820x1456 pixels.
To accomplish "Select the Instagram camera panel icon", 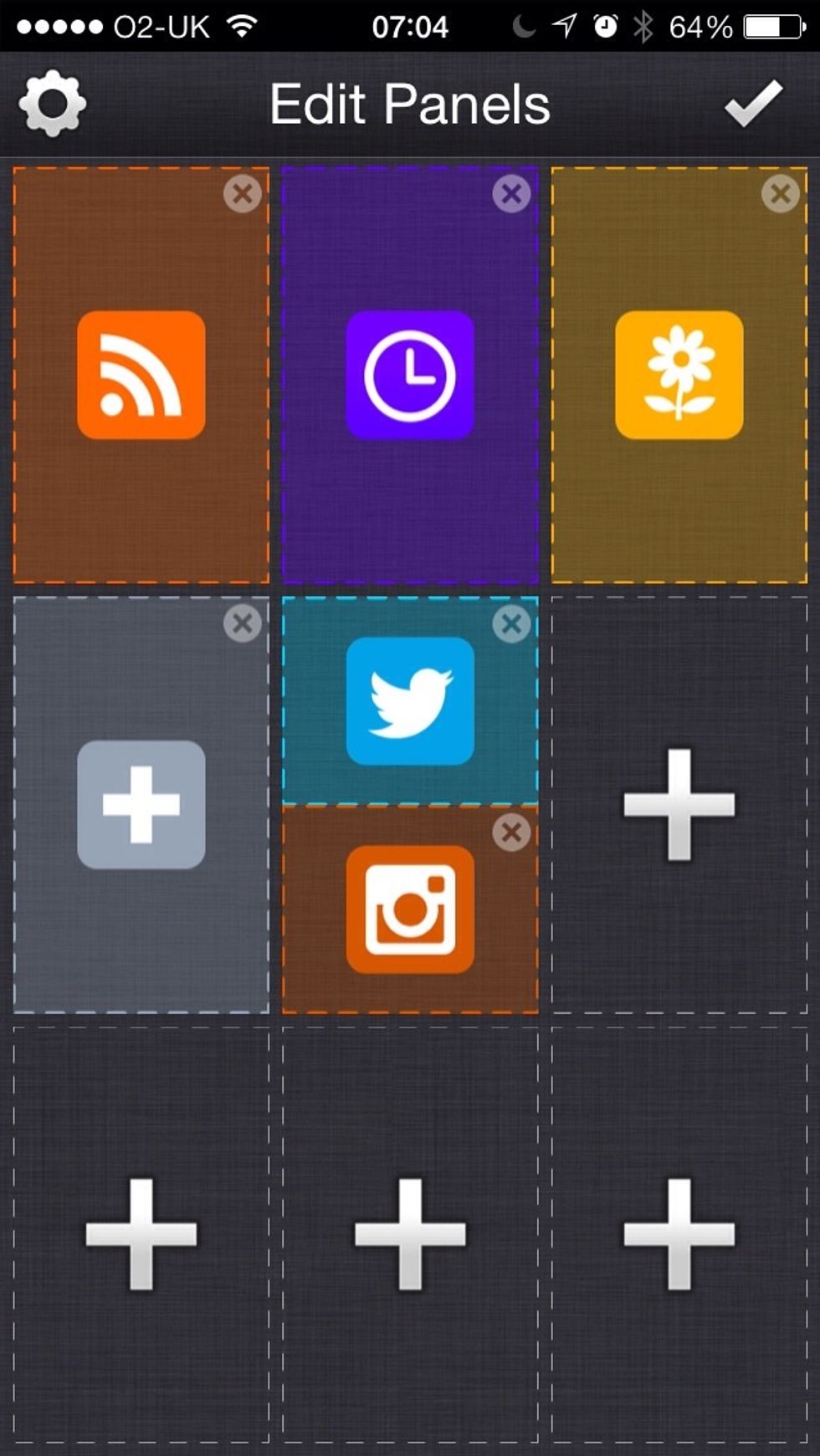I will [409, 912].
